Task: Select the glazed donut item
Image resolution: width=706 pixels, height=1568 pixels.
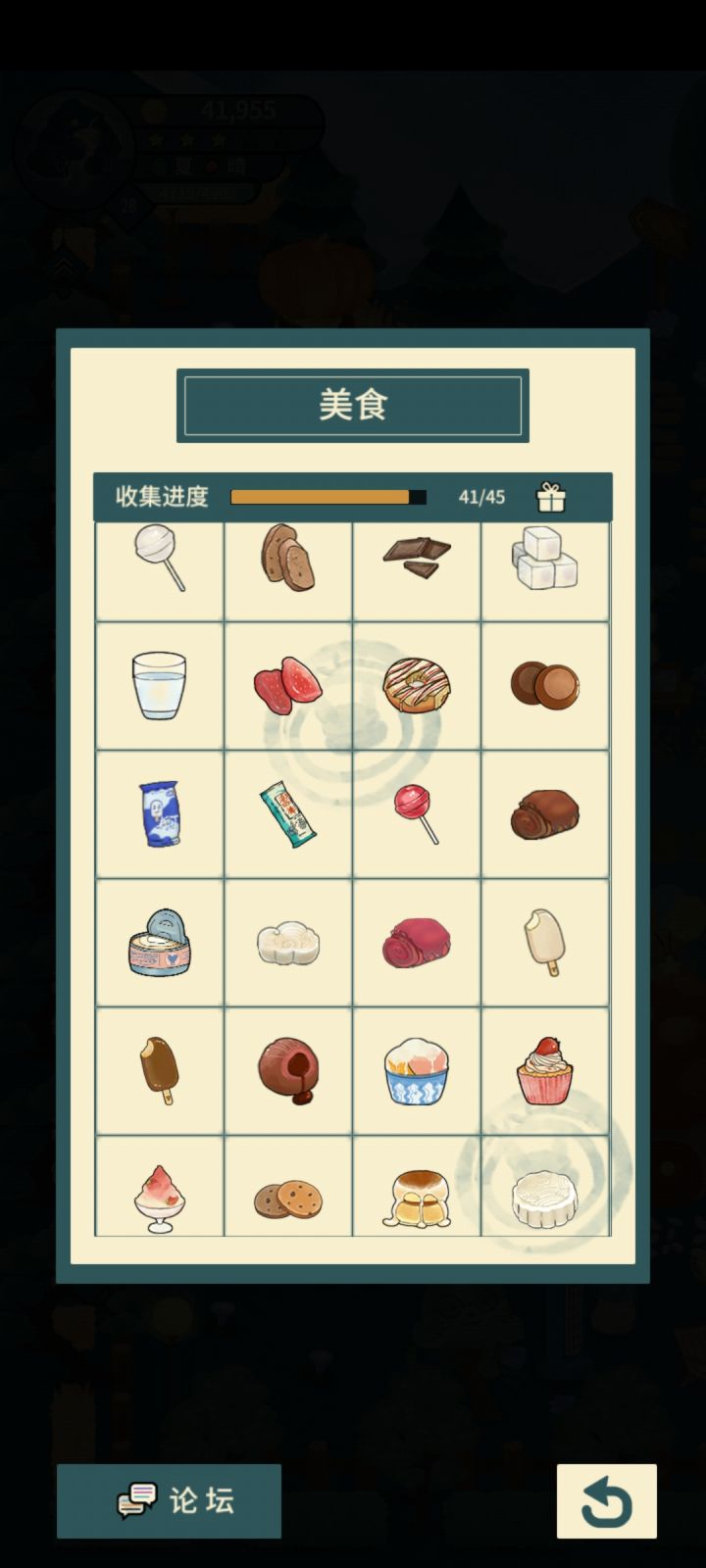Action: pyautogui.click(x=416, y=686)
